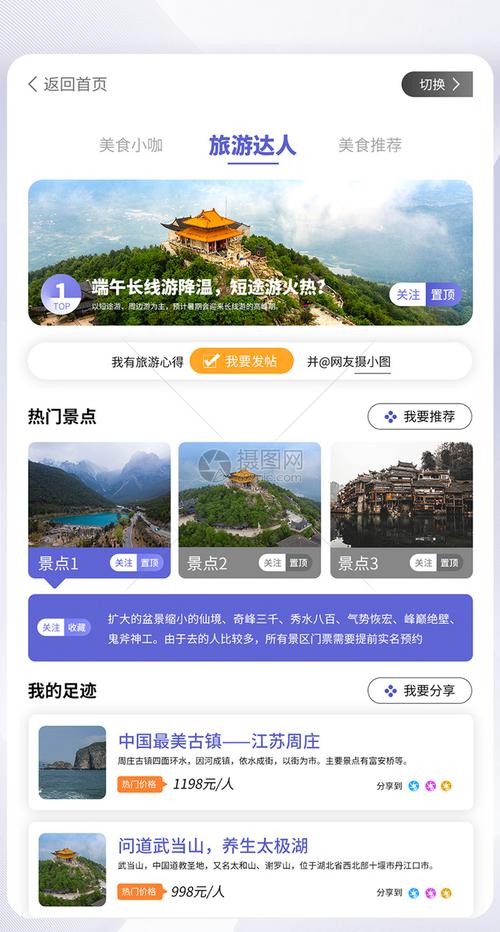Follow 景点1 with its 关注 button
The width and height of the screenshot is (500, 932).
124,563
